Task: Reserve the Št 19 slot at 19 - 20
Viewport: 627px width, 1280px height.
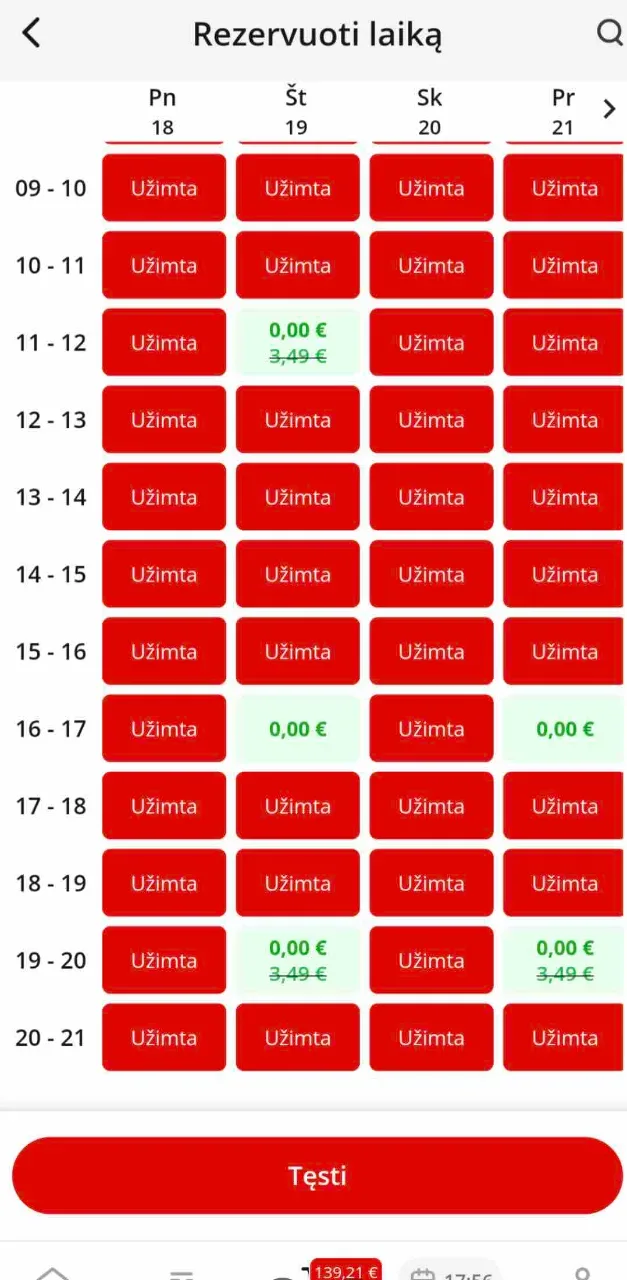Action: [297, 960]
